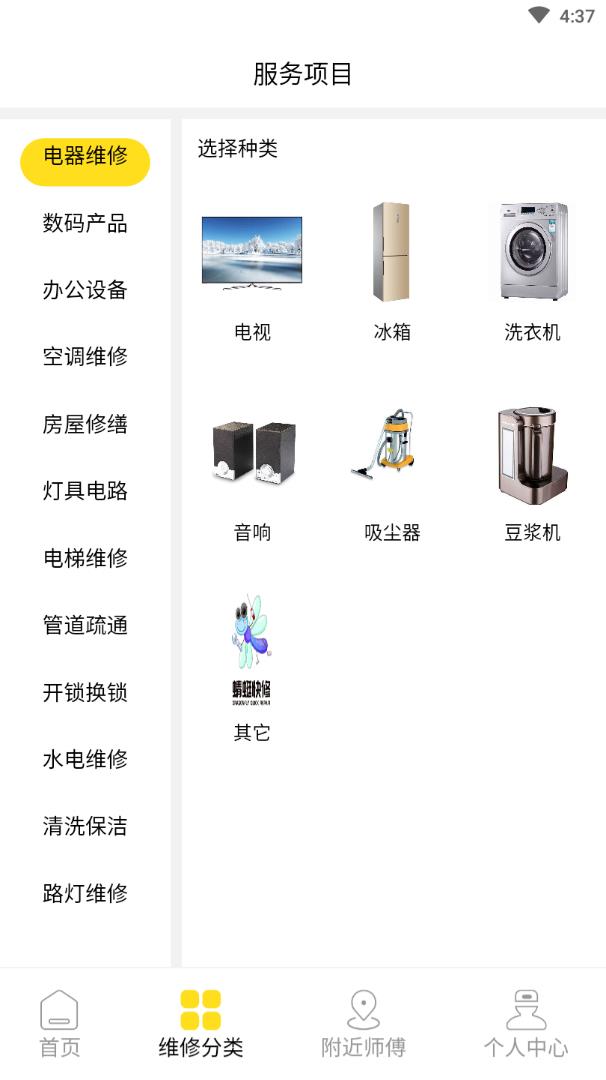Image resolution: width=606 pixels, height=1080 pixels.
Task: Open the 个人中心 tab
Action: pos(526,1024)
